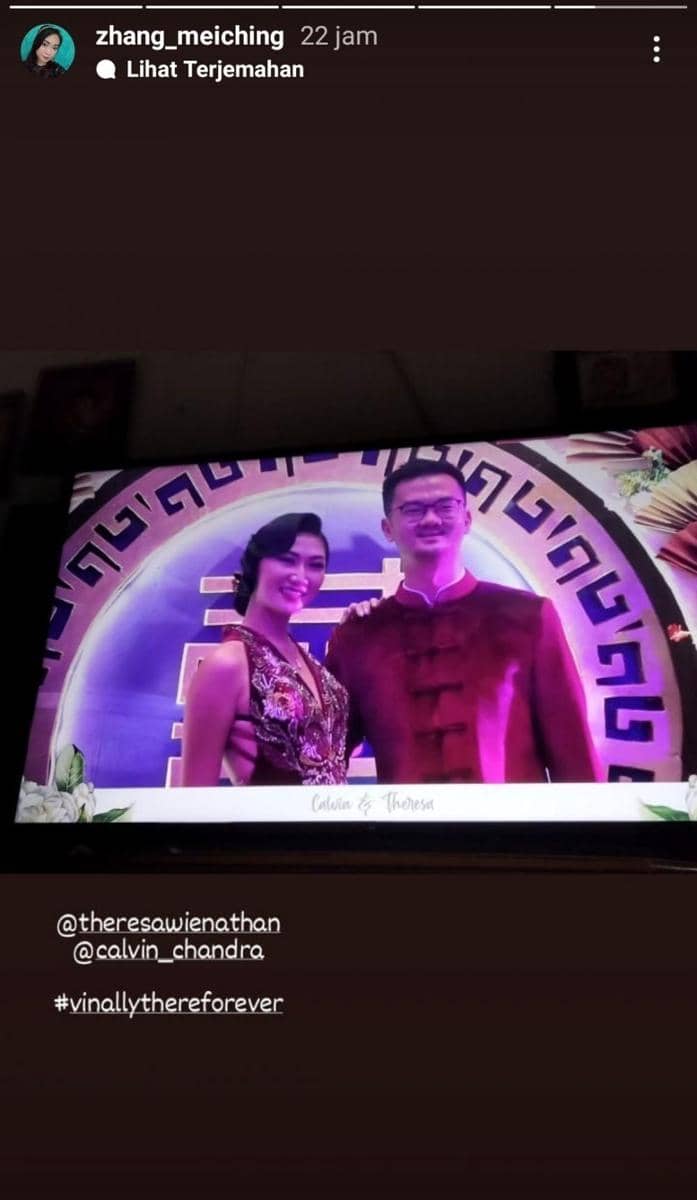Open the three-dot overflow menu

tap(656, 49)
